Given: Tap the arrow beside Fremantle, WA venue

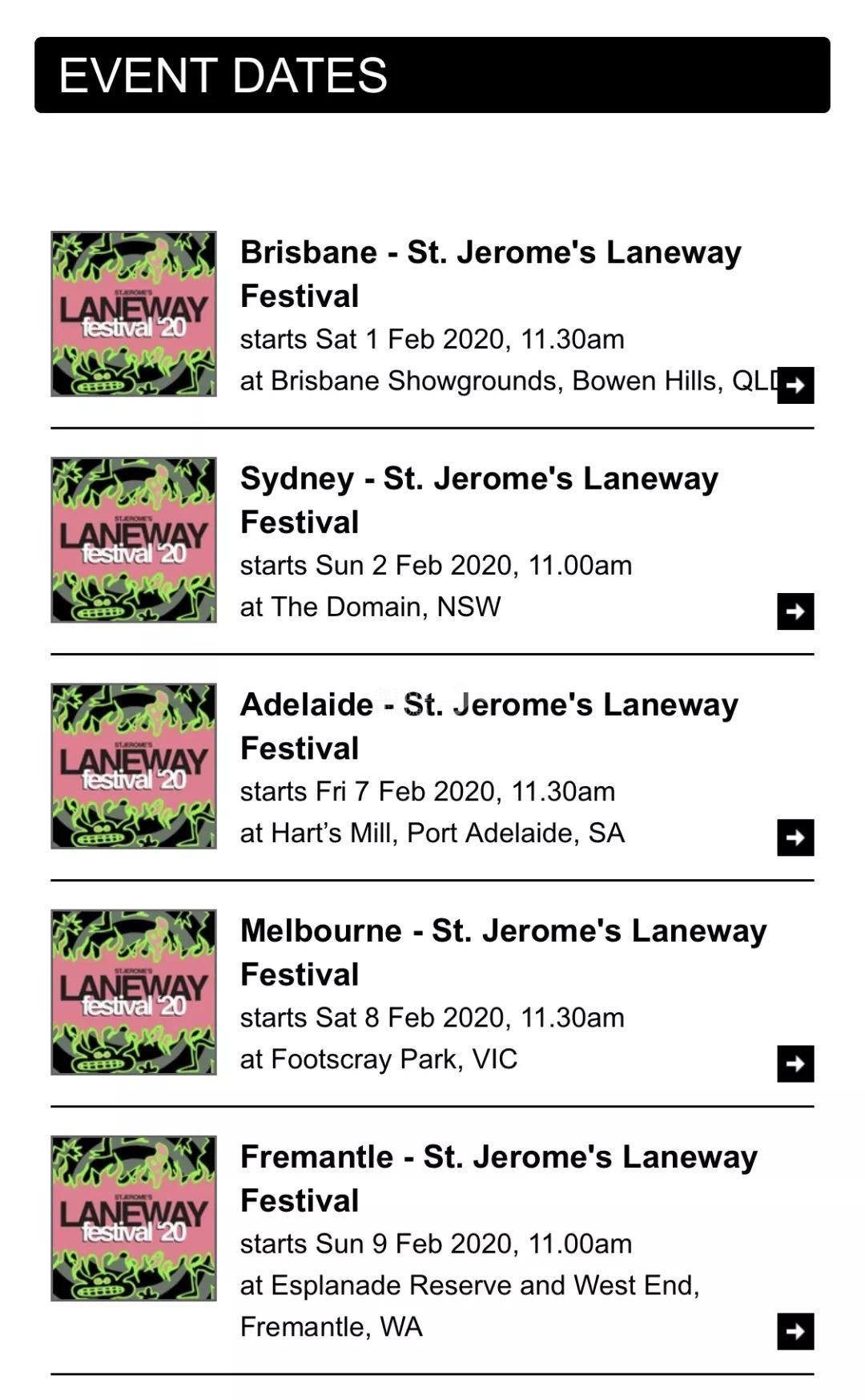Looking at the screenshot, I should pyautogui.click(x=795, y=1331).
